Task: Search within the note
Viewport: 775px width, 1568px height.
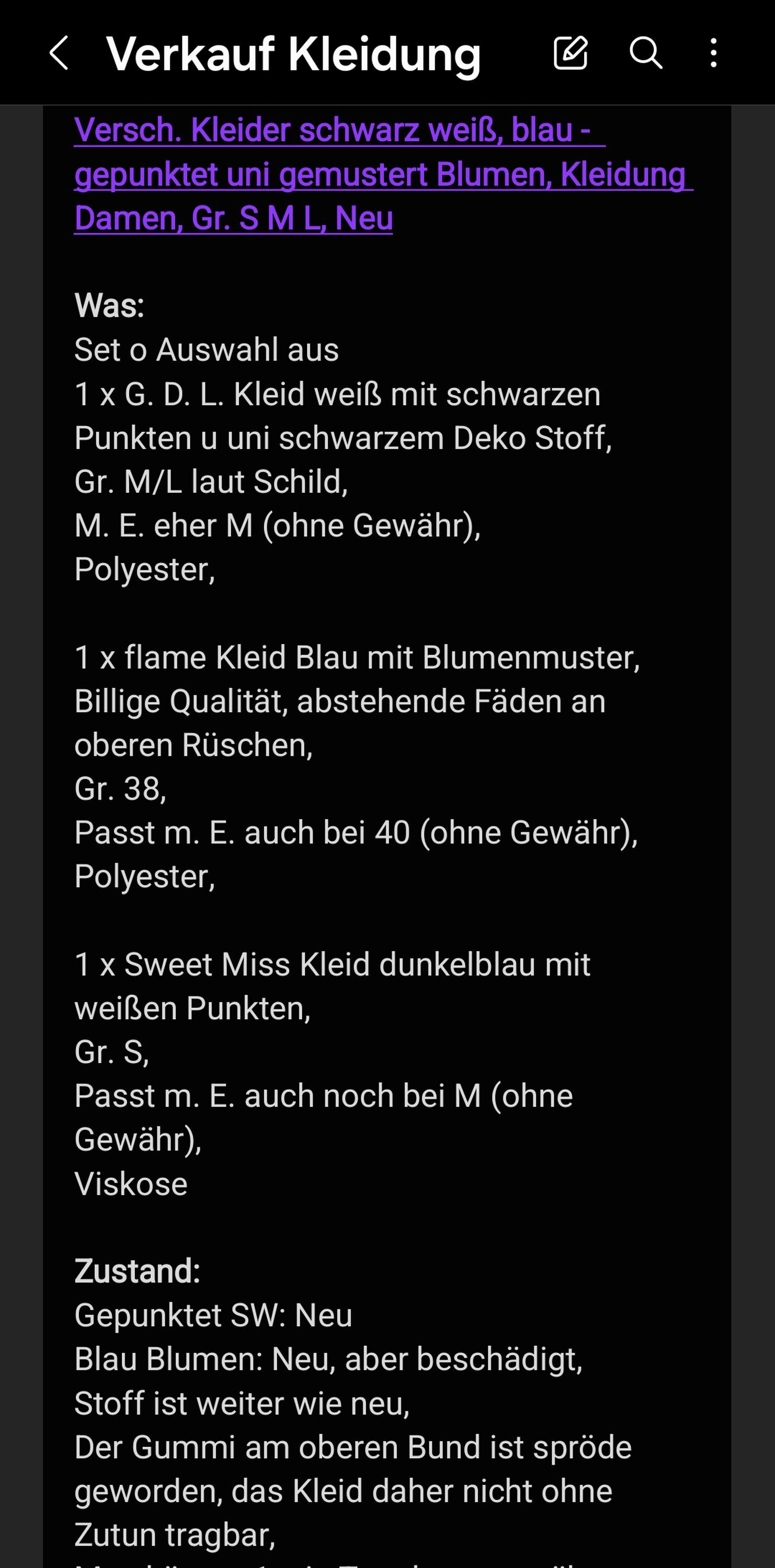Action: coord(645,53)
